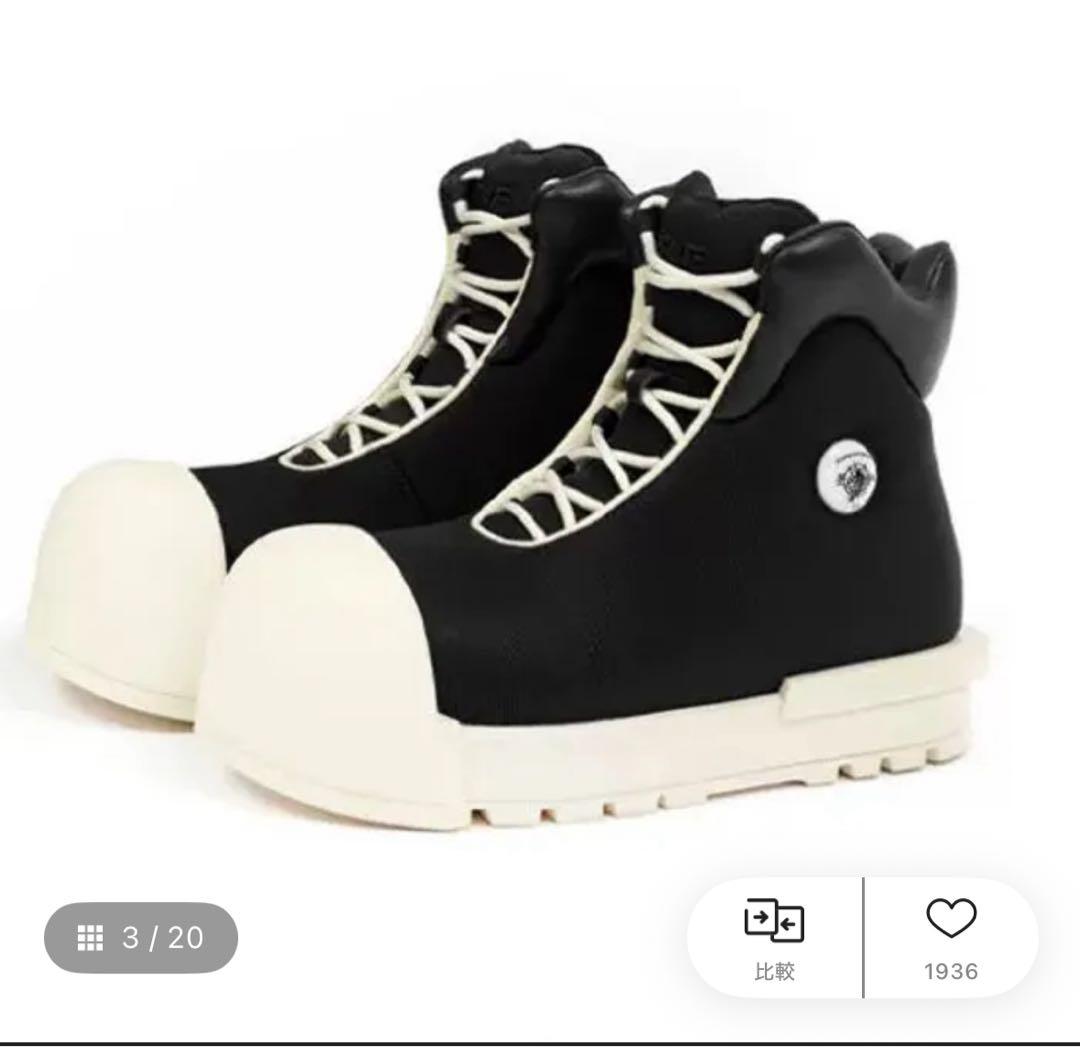Open the image grid showing 3 / 20

point(141,938)
